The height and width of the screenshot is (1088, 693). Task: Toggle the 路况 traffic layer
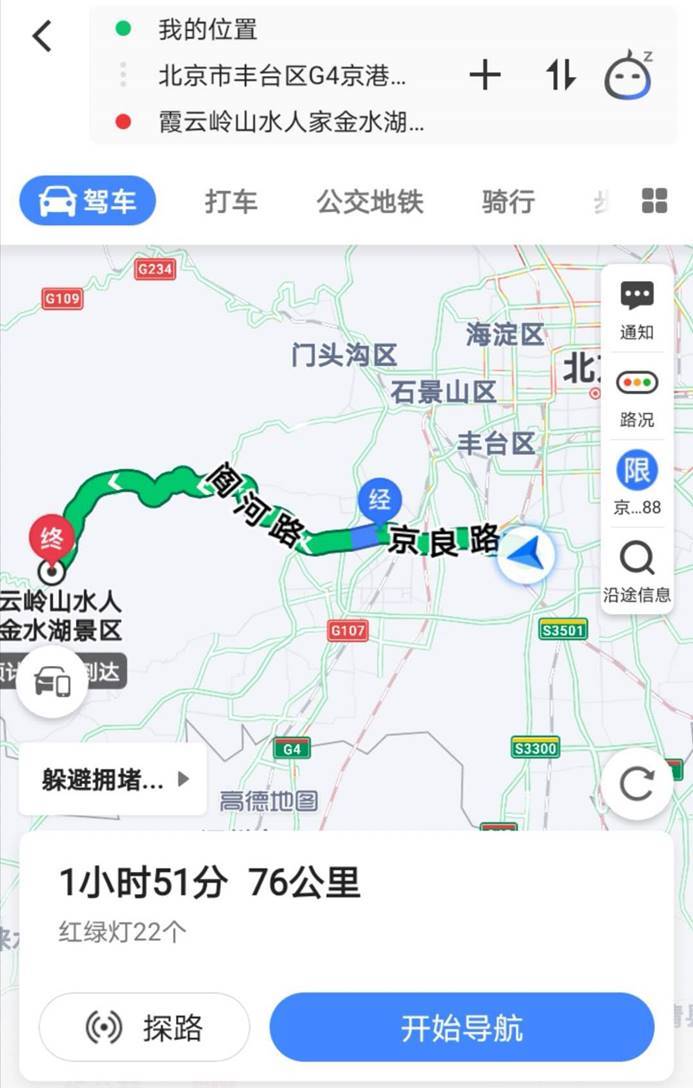click(x=636, y=397)
